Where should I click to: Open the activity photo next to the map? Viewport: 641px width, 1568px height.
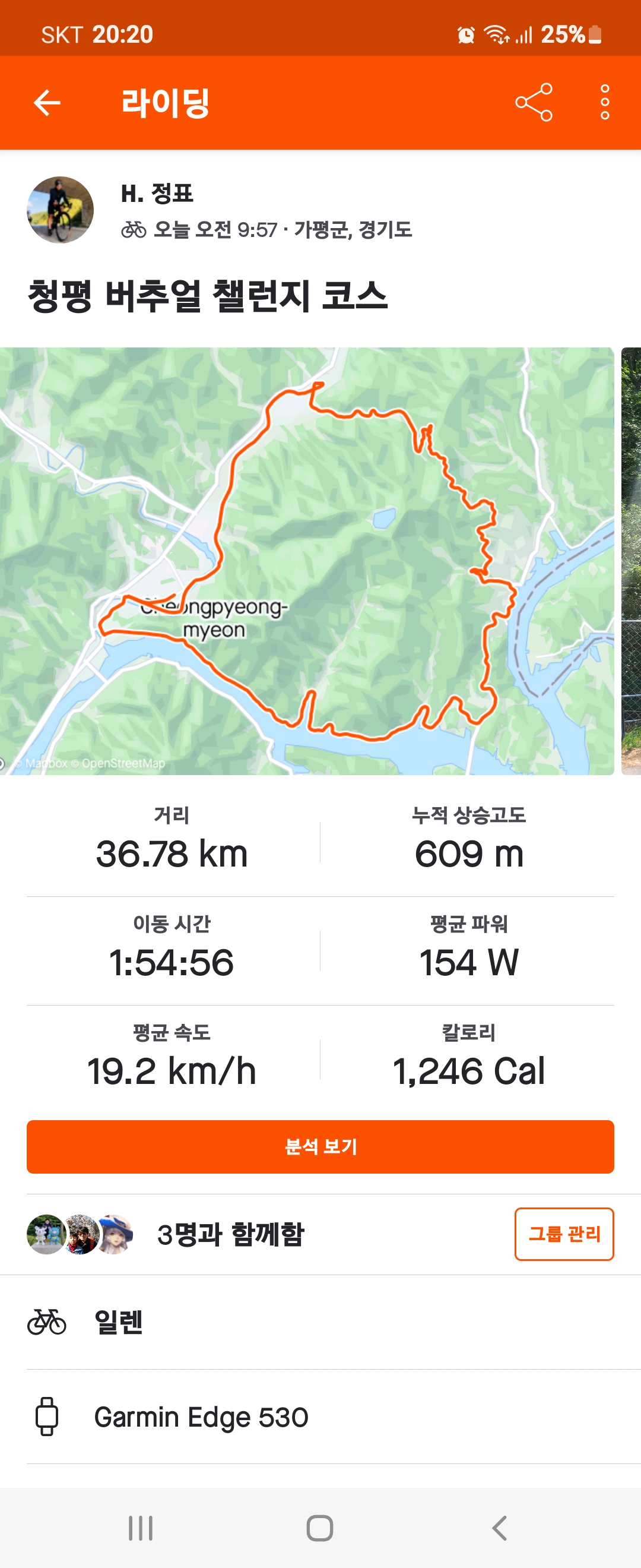tap(631, 561)
